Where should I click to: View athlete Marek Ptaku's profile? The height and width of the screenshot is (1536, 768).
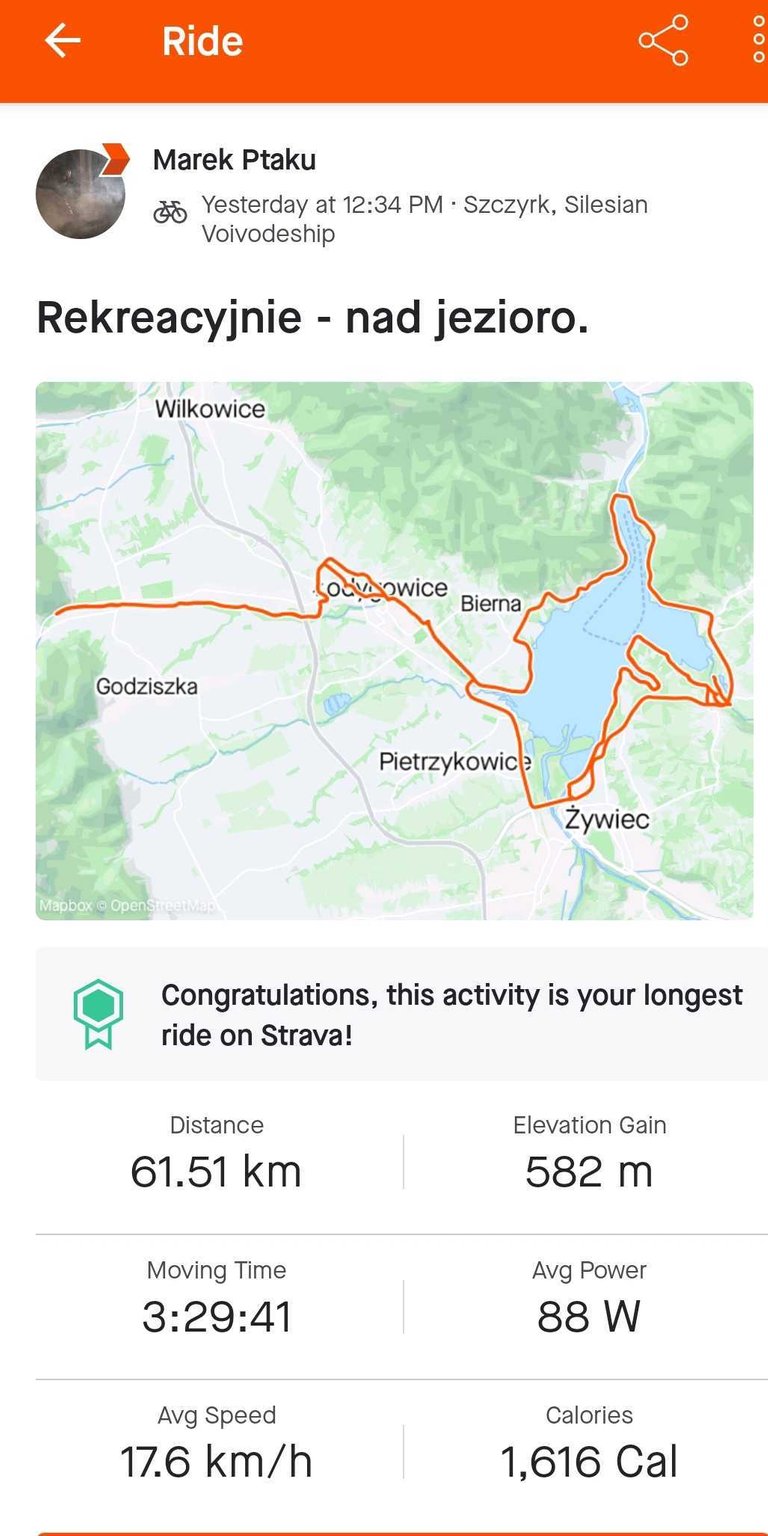point(234,159)
